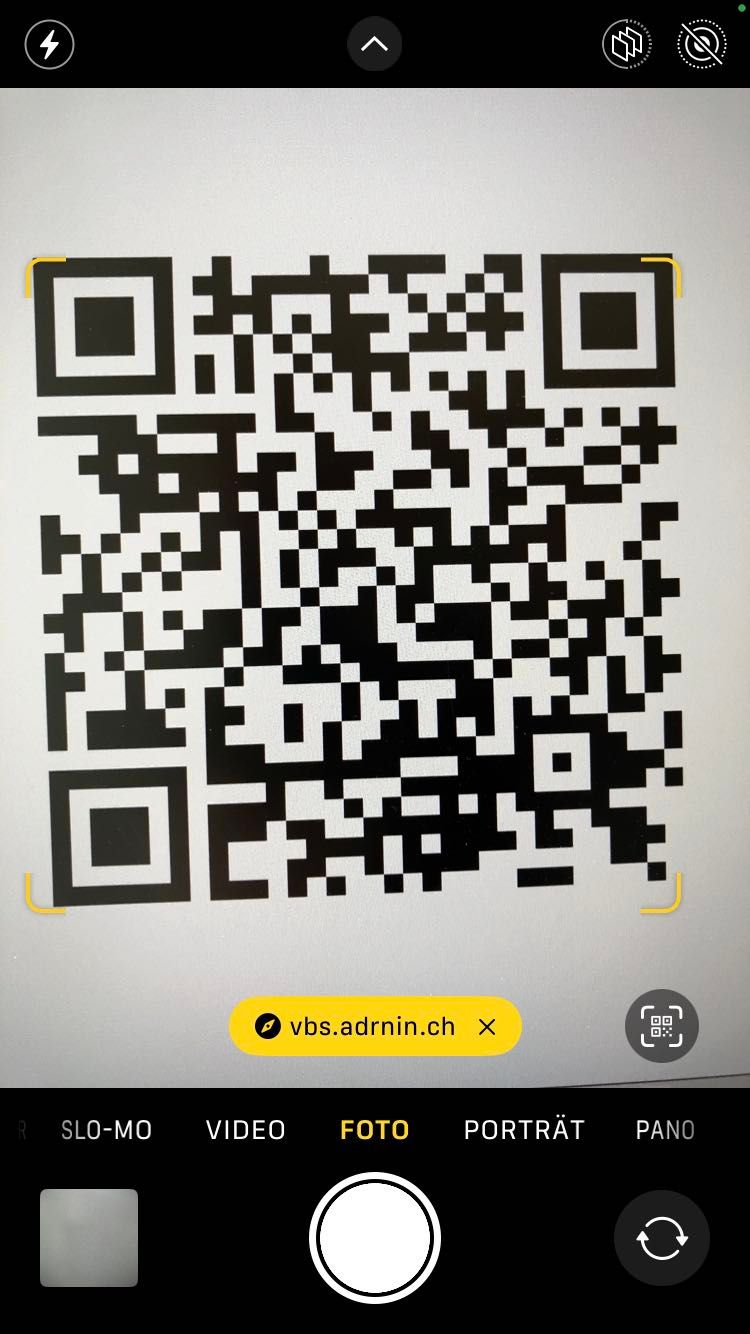Open the last photo thumbnail

89,1238
